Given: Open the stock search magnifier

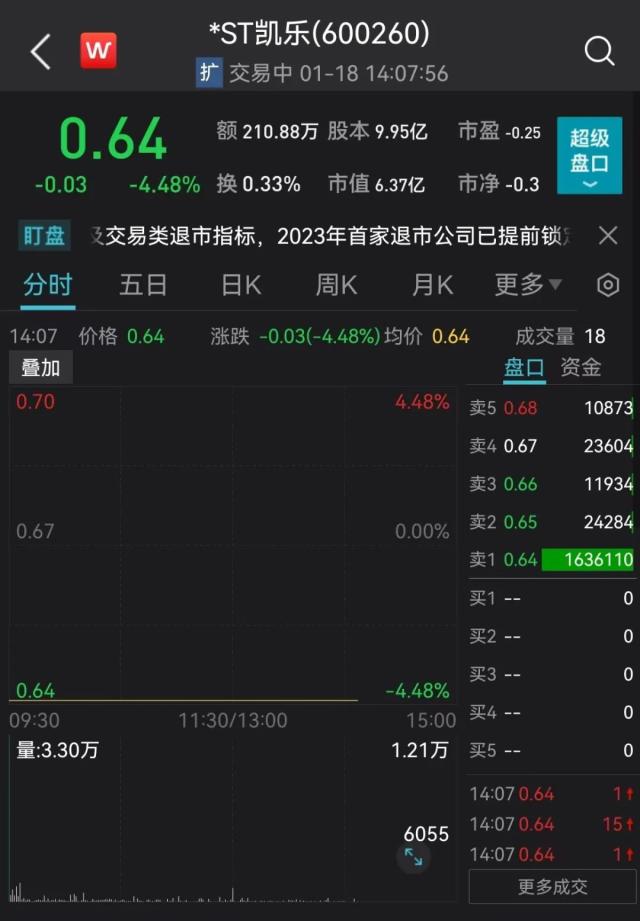Looking at the screenshot, I should 599,51.
